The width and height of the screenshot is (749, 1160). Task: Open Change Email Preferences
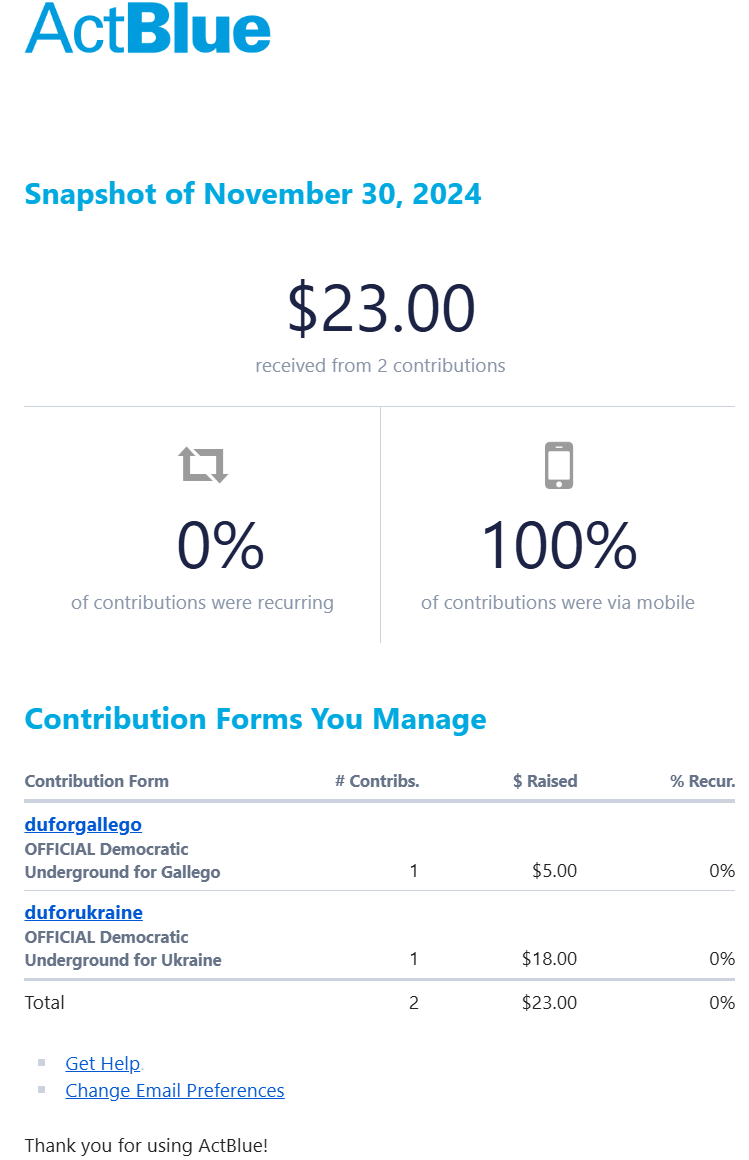(174, 1090)
